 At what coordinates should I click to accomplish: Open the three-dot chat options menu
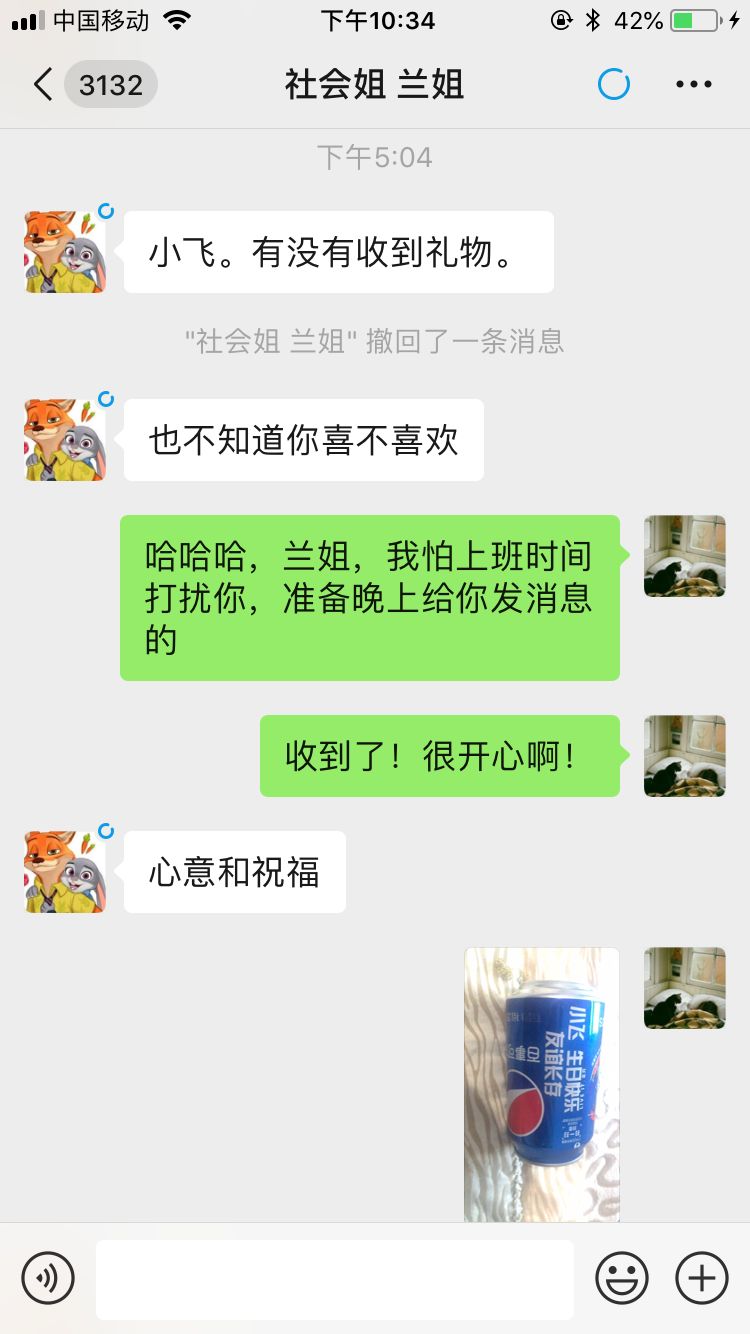[x=693, y=85]
